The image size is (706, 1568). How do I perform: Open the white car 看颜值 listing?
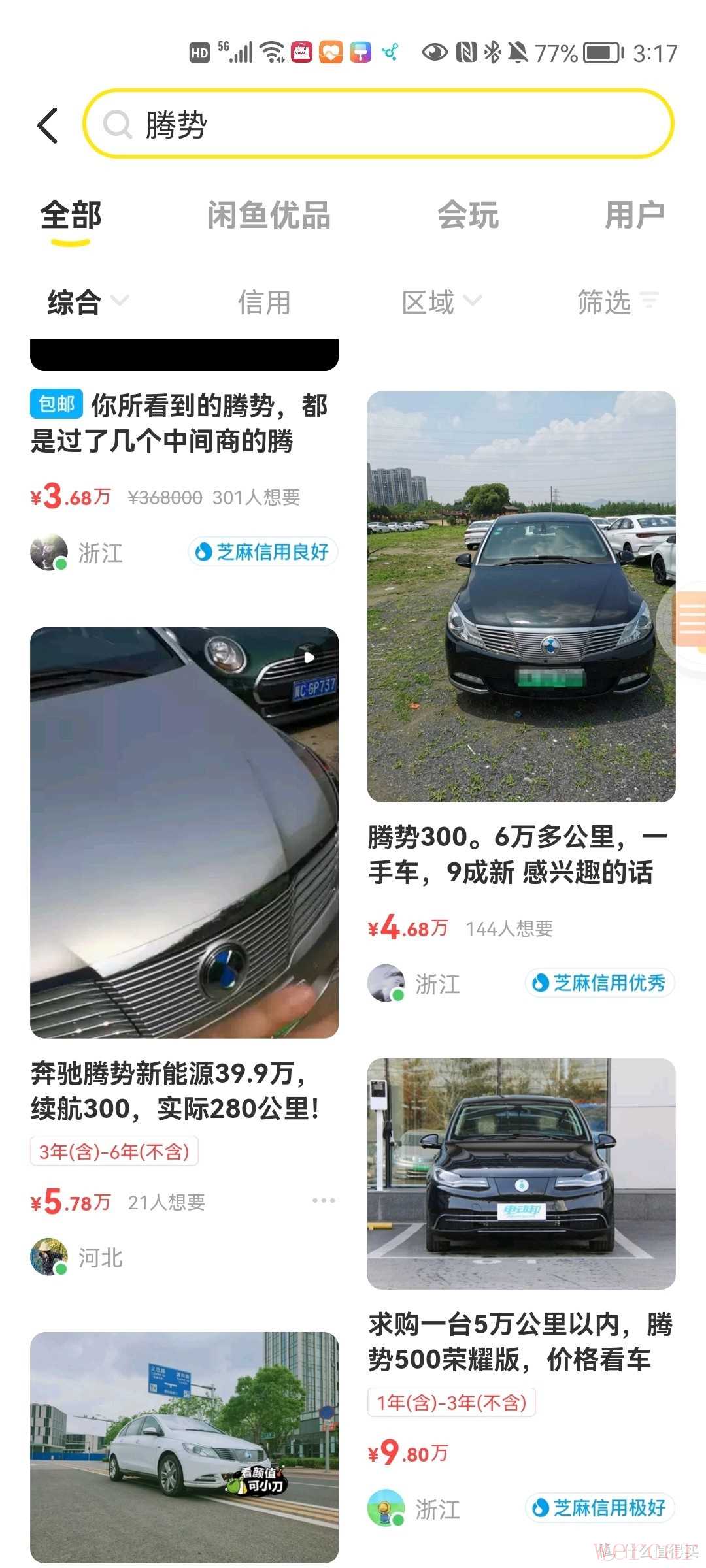click(x=184, y=1447)
